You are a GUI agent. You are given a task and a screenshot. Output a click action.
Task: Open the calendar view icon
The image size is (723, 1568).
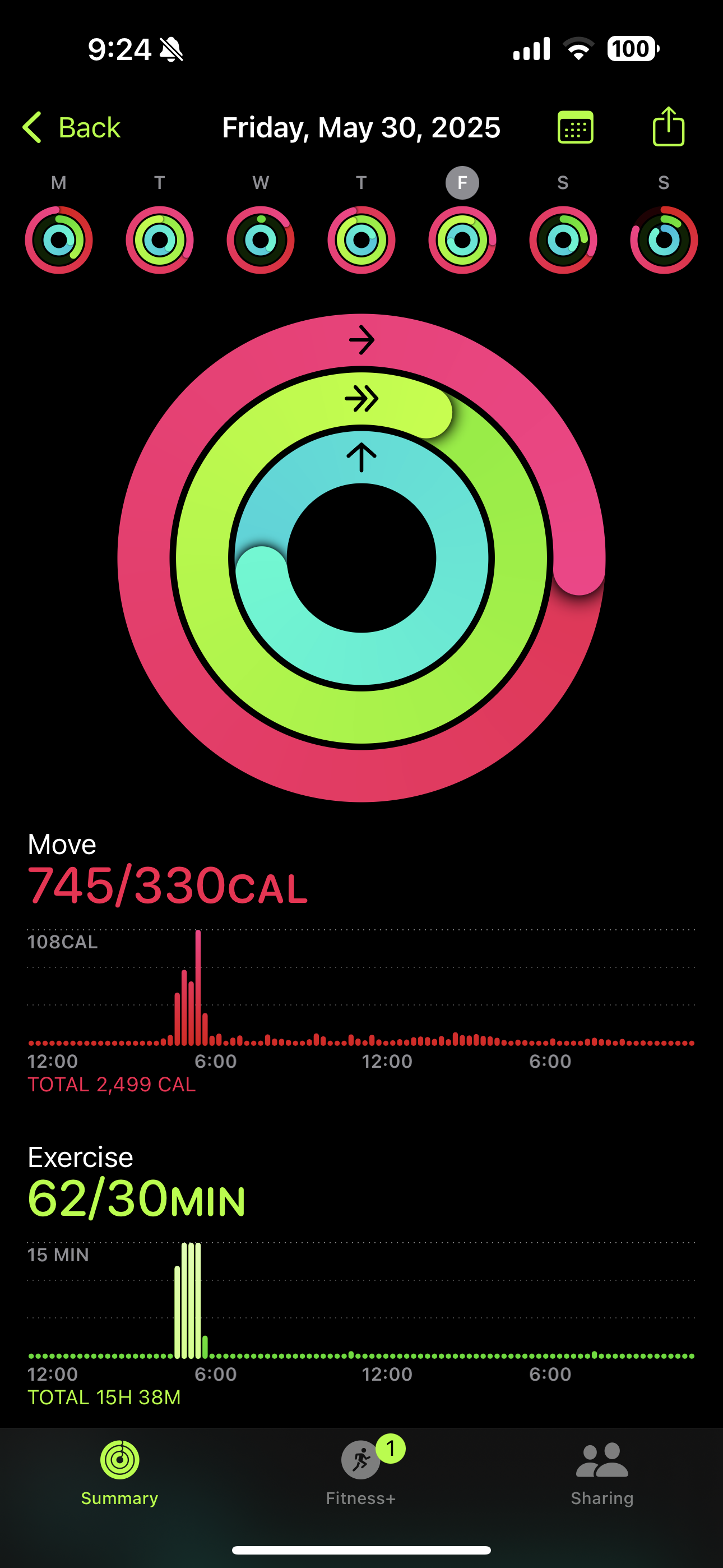(x=575, y=128)
